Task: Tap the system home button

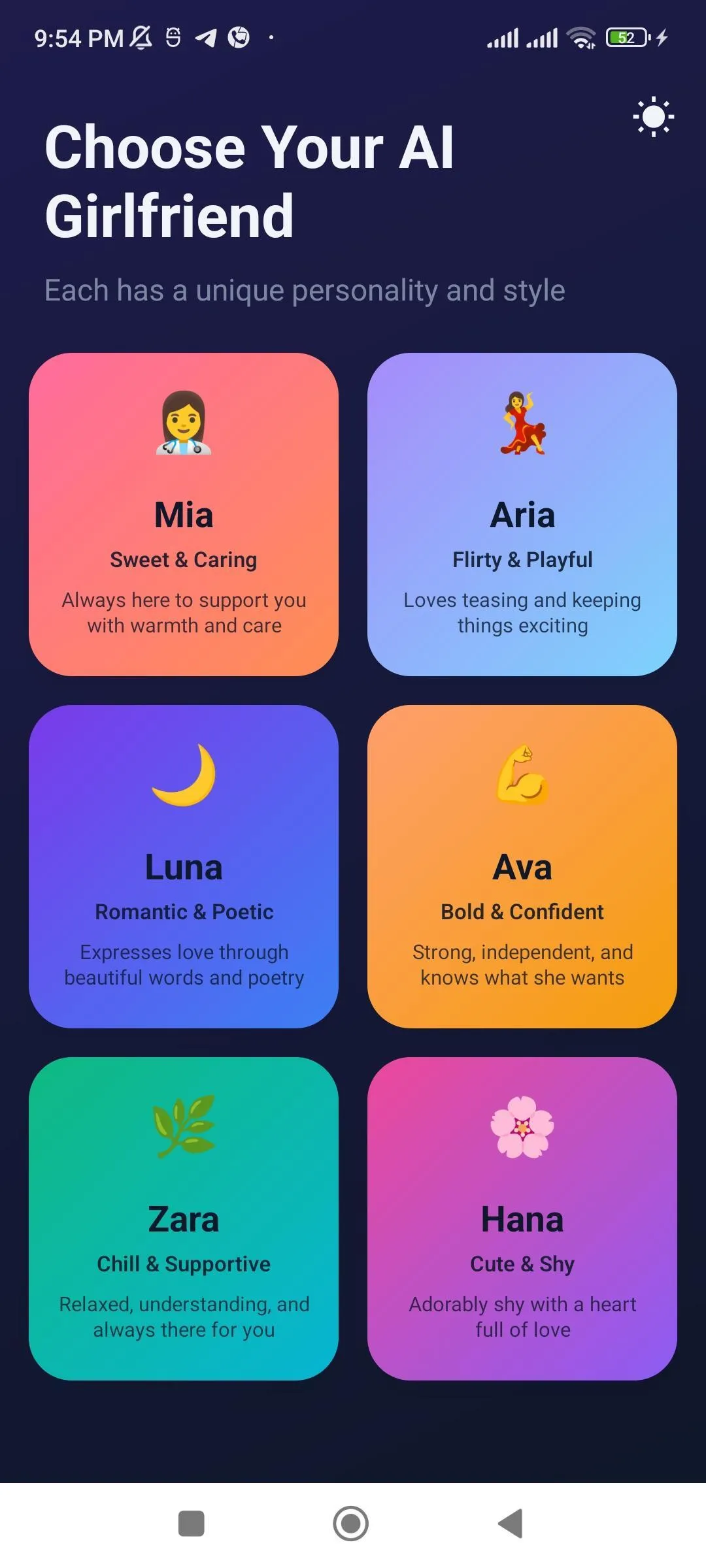Action: coord(351,1524)
